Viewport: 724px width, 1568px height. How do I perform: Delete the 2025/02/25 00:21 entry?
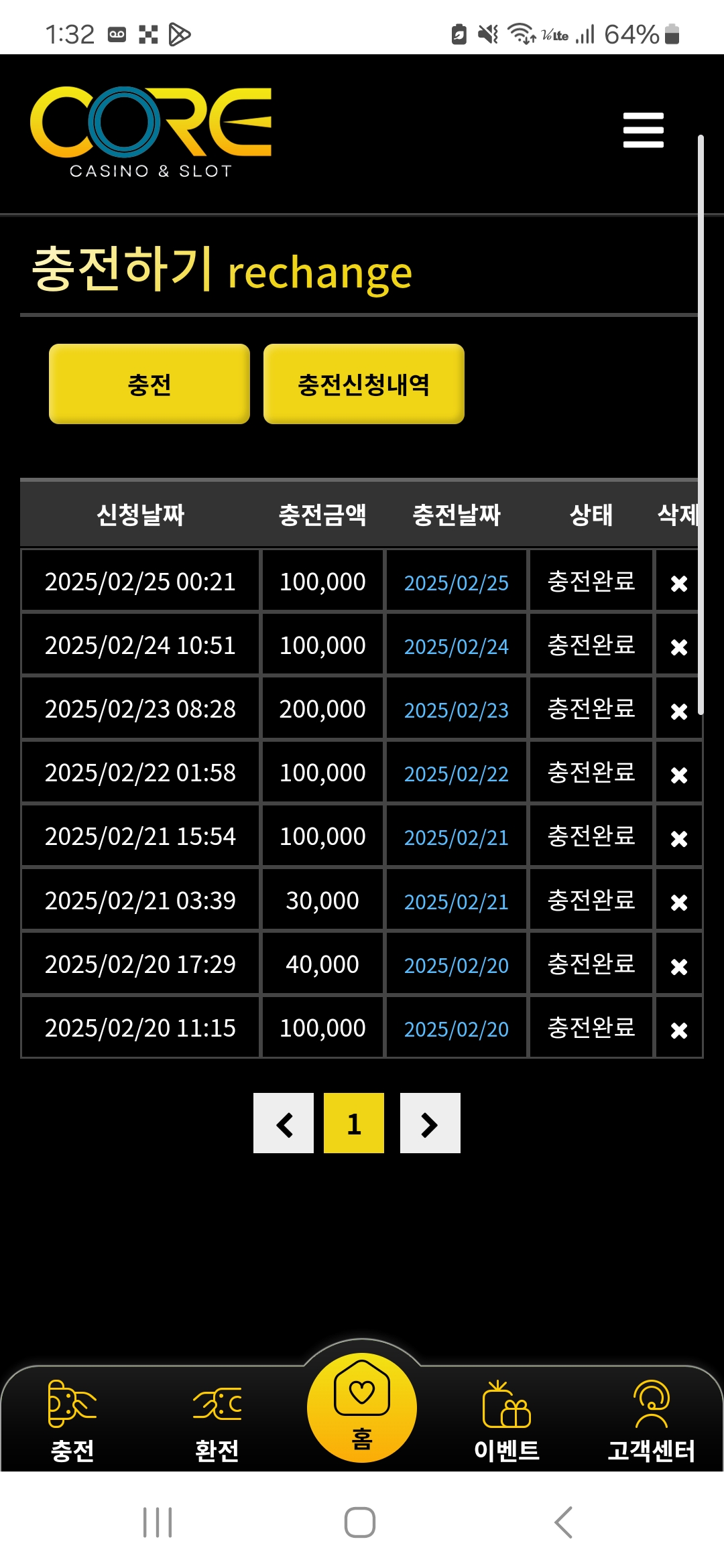(x=679, y=583)
